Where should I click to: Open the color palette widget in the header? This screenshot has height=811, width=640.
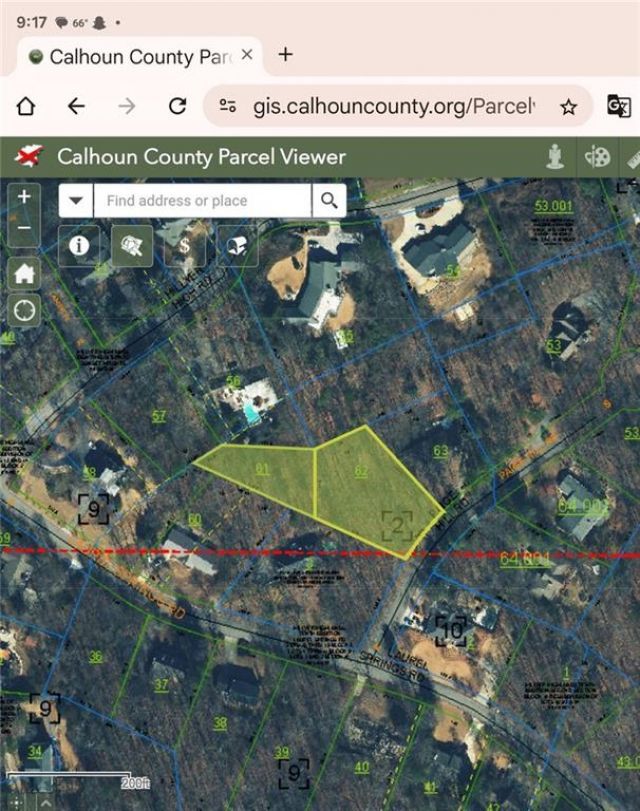(x=598, y=157)
